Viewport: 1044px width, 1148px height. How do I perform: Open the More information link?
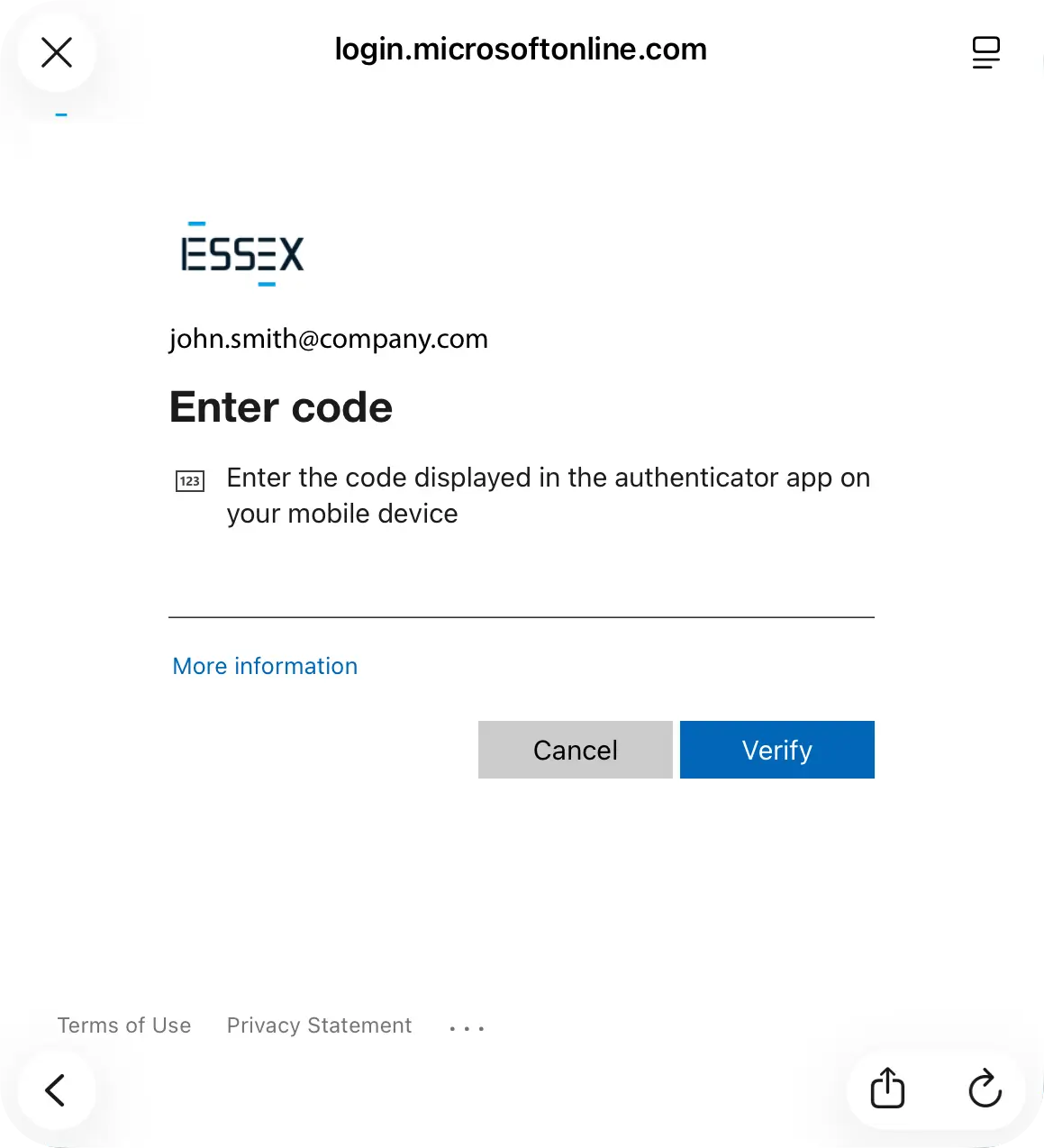[x=265, y=666]
